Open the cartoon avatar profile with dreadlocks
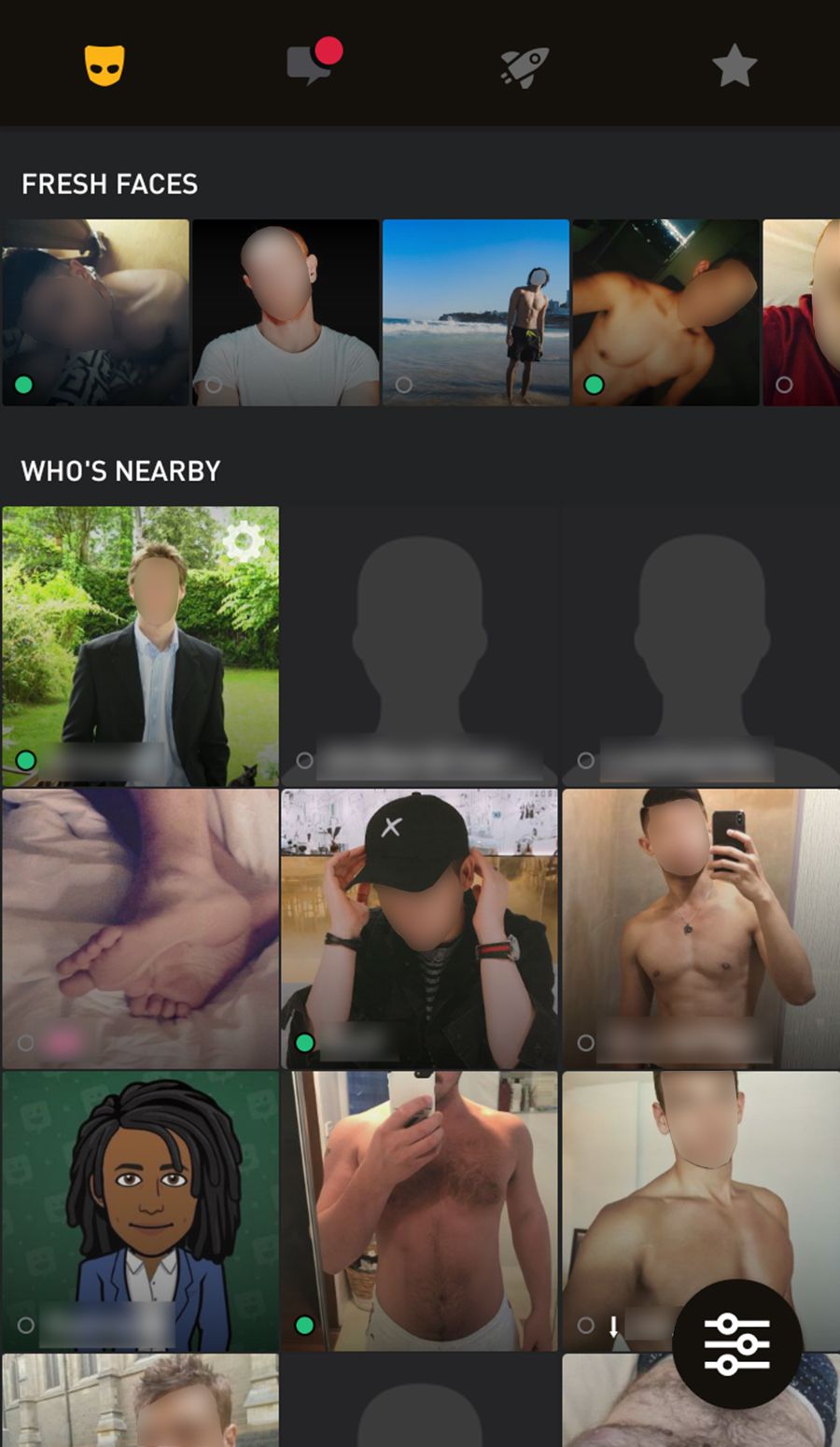 (140, 1211)
